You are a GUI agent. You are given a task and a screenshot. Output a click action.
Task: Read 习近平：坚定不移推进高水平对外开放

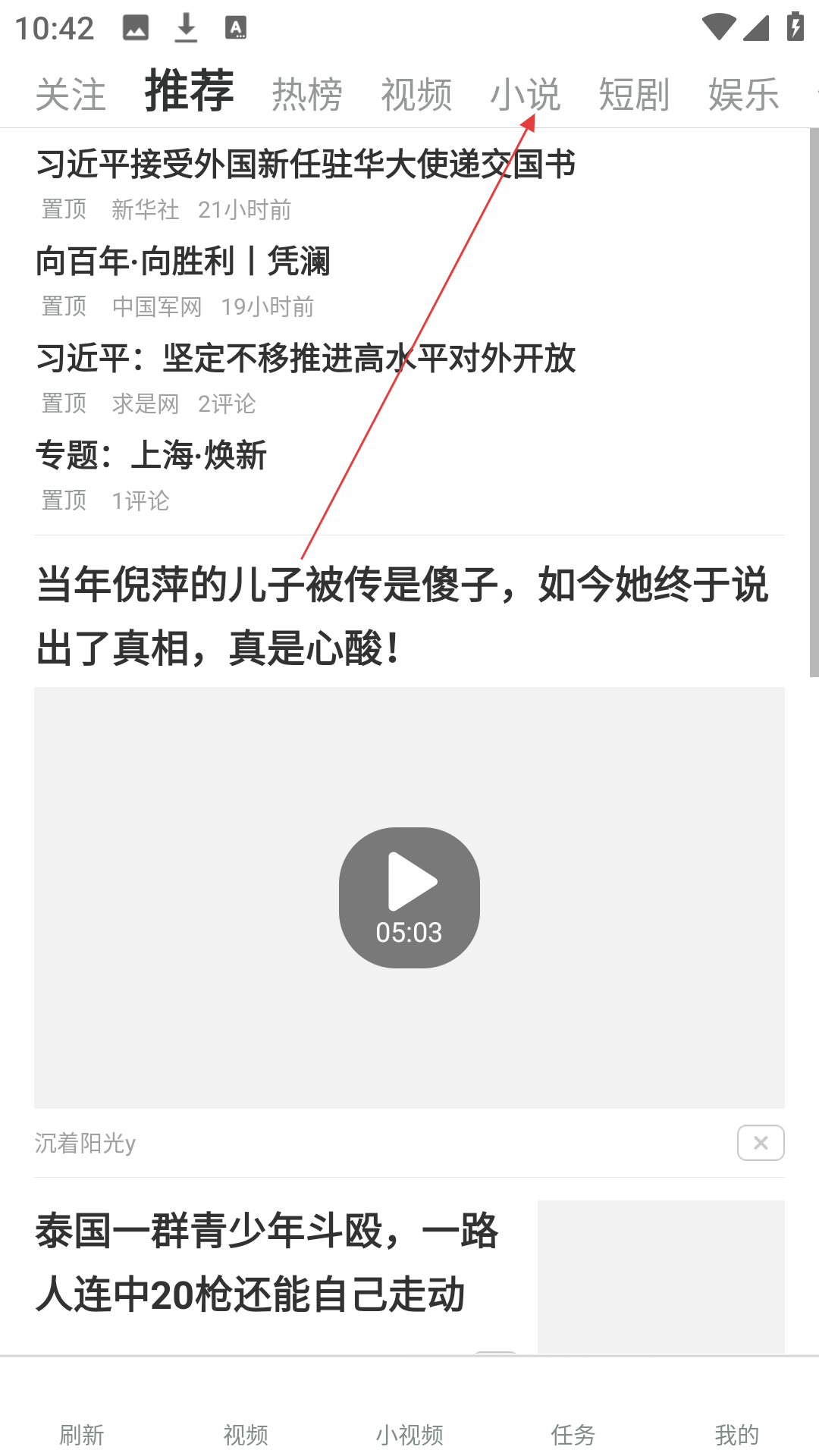click(306, 358)
